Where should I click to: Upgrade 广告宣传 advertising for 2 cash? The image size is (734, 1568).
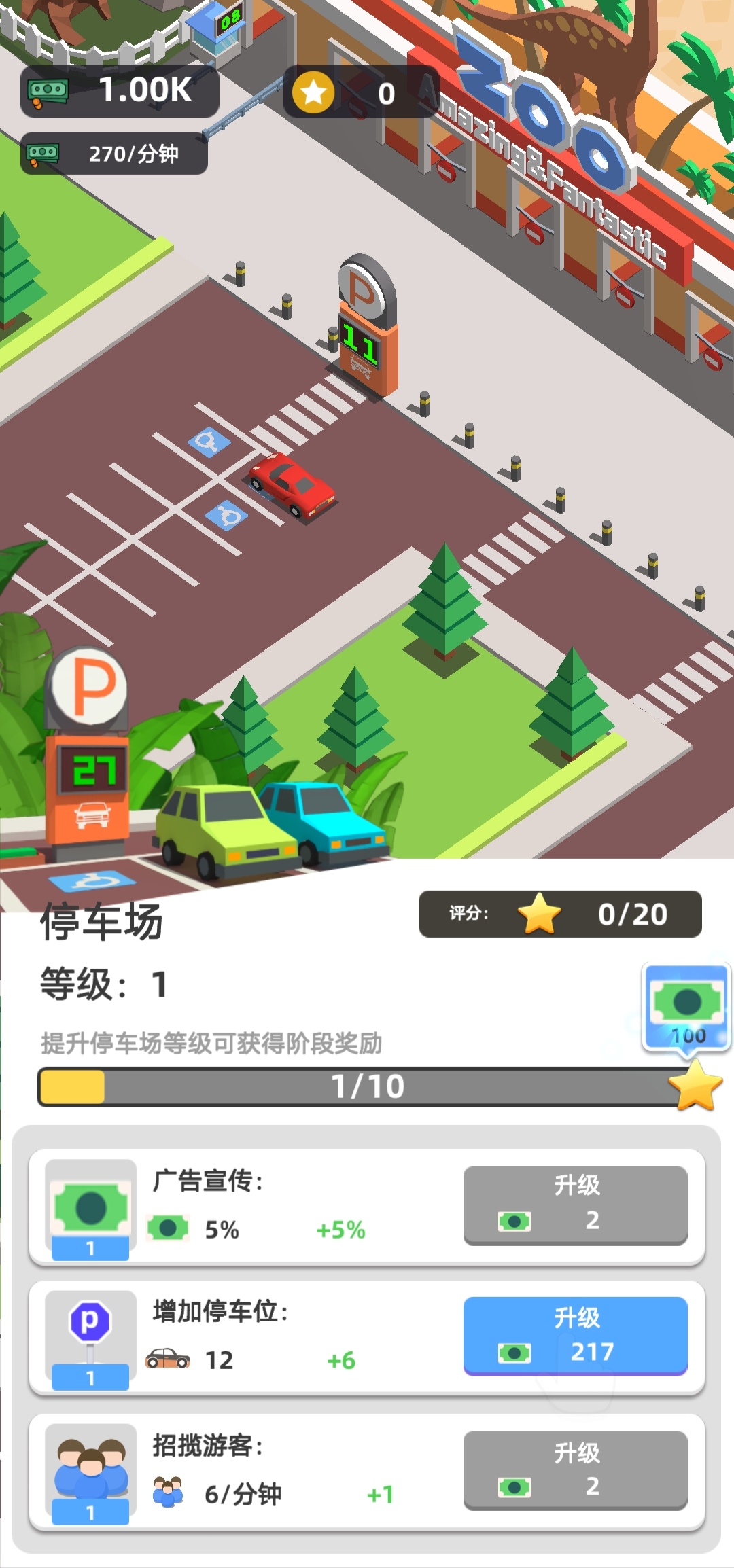click(575, 1205)
